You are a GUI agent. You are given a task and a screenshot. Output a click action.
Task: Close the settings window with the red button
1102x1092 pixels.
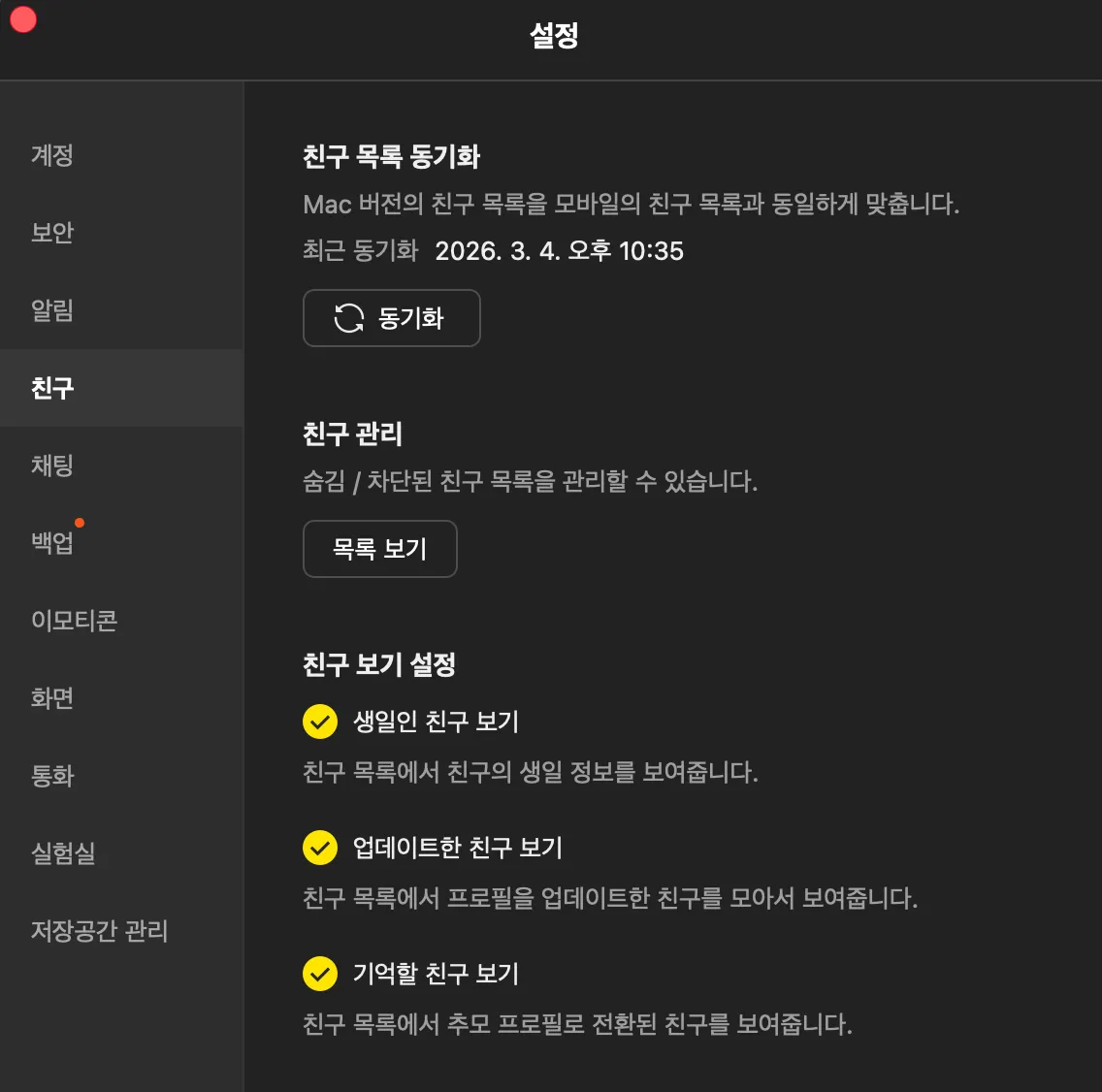23,19
